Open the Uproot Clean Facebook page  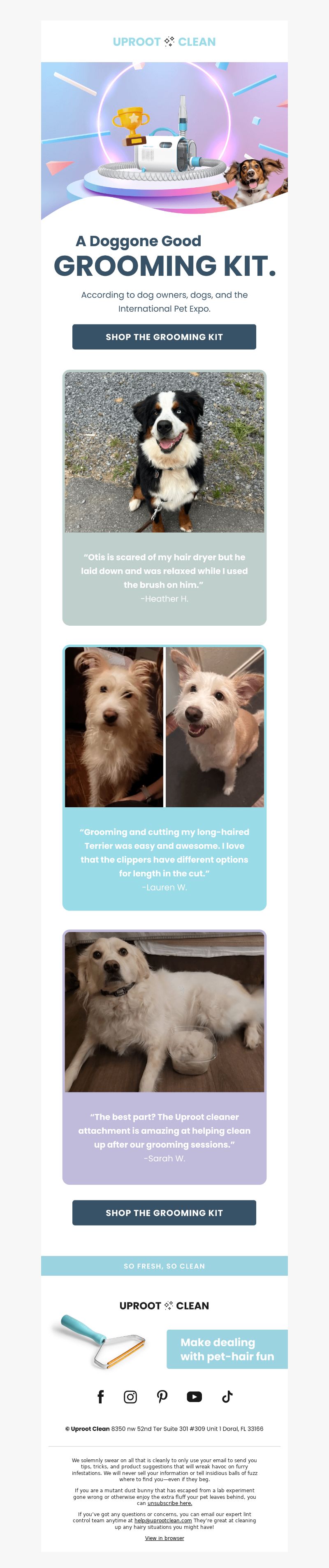coord(101,1396)
